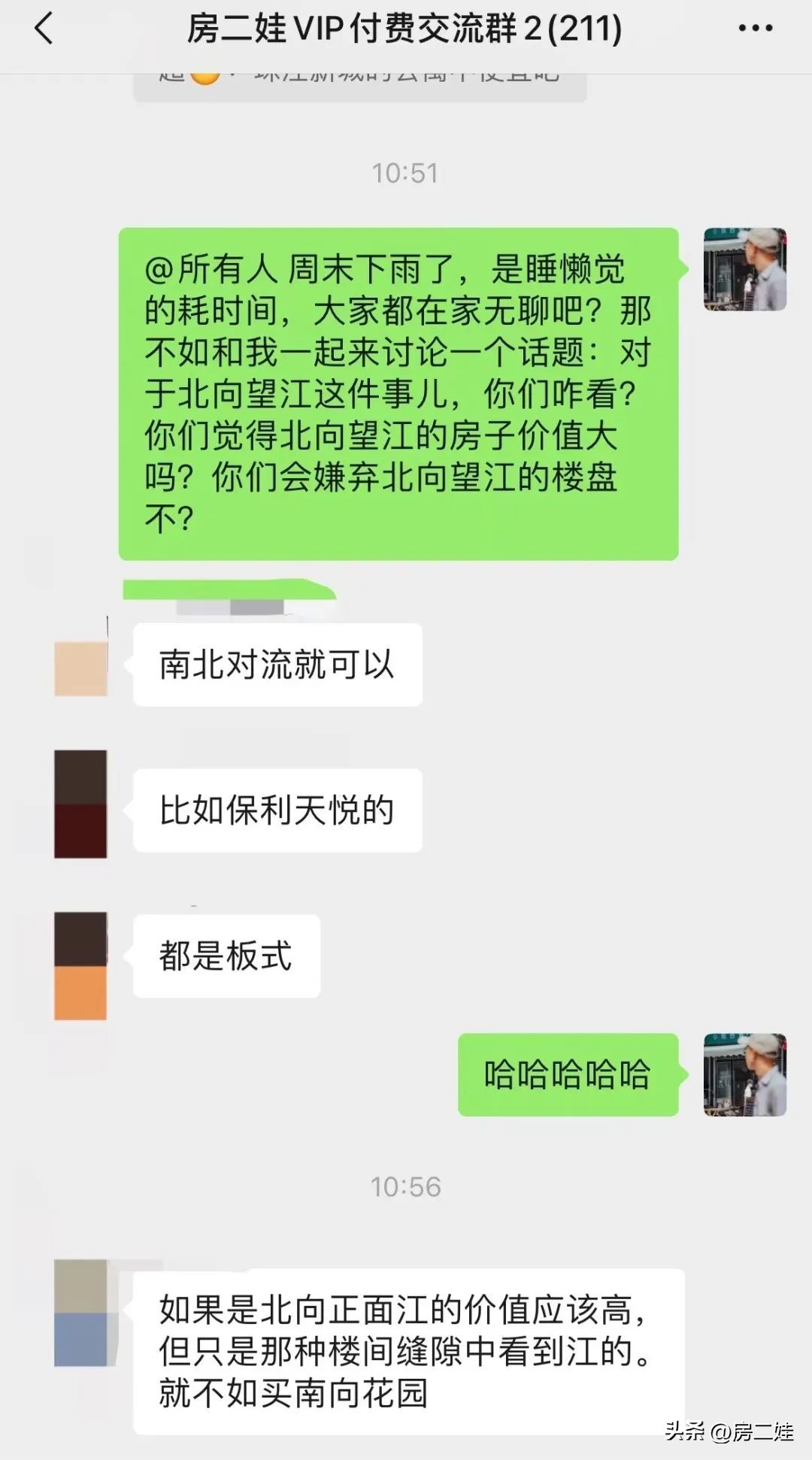Image resolution: width=812 pixels, height=1460 pixels.
Task: Select the 10:51 timestamp label
Action: [x=404, y=171]
